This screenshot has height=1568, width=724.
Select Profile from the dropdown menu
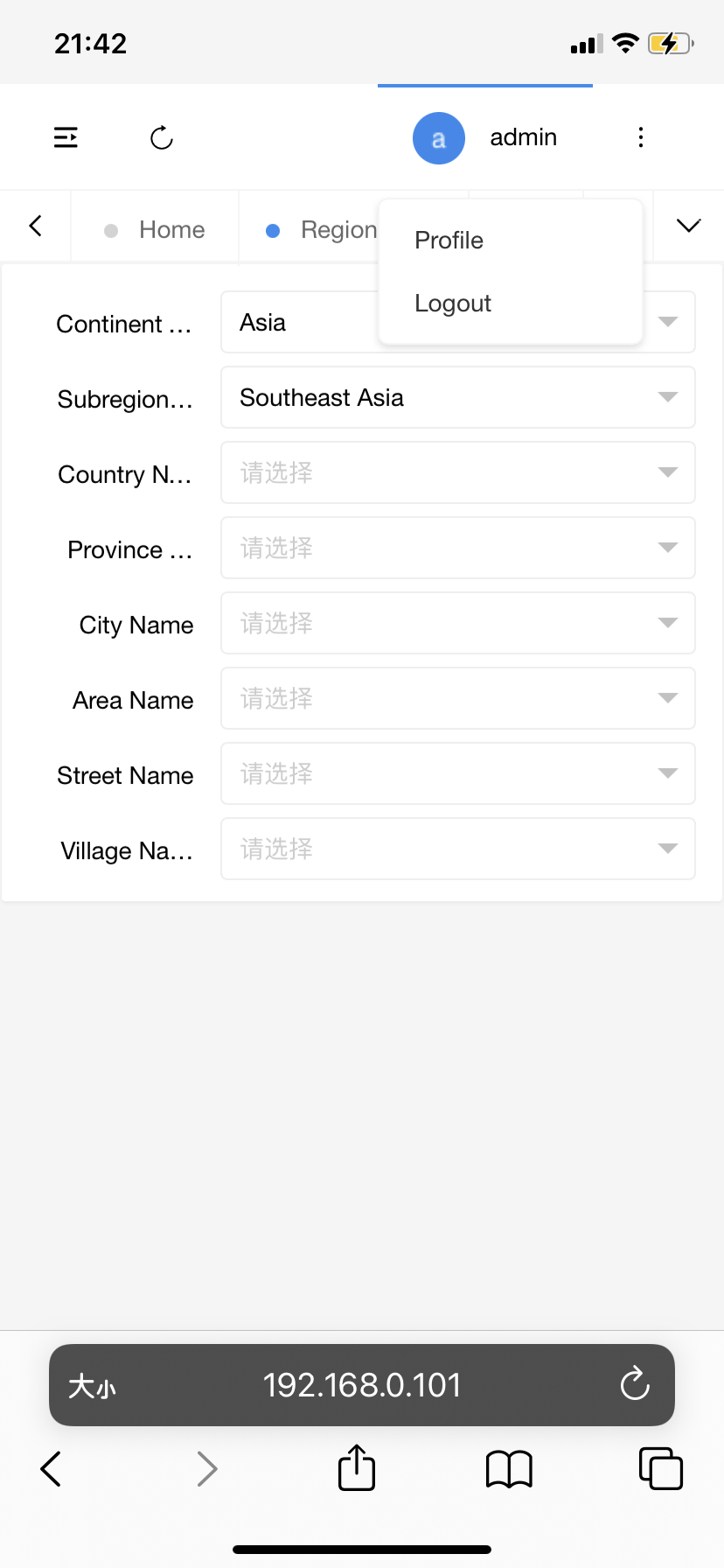[449, 241]
